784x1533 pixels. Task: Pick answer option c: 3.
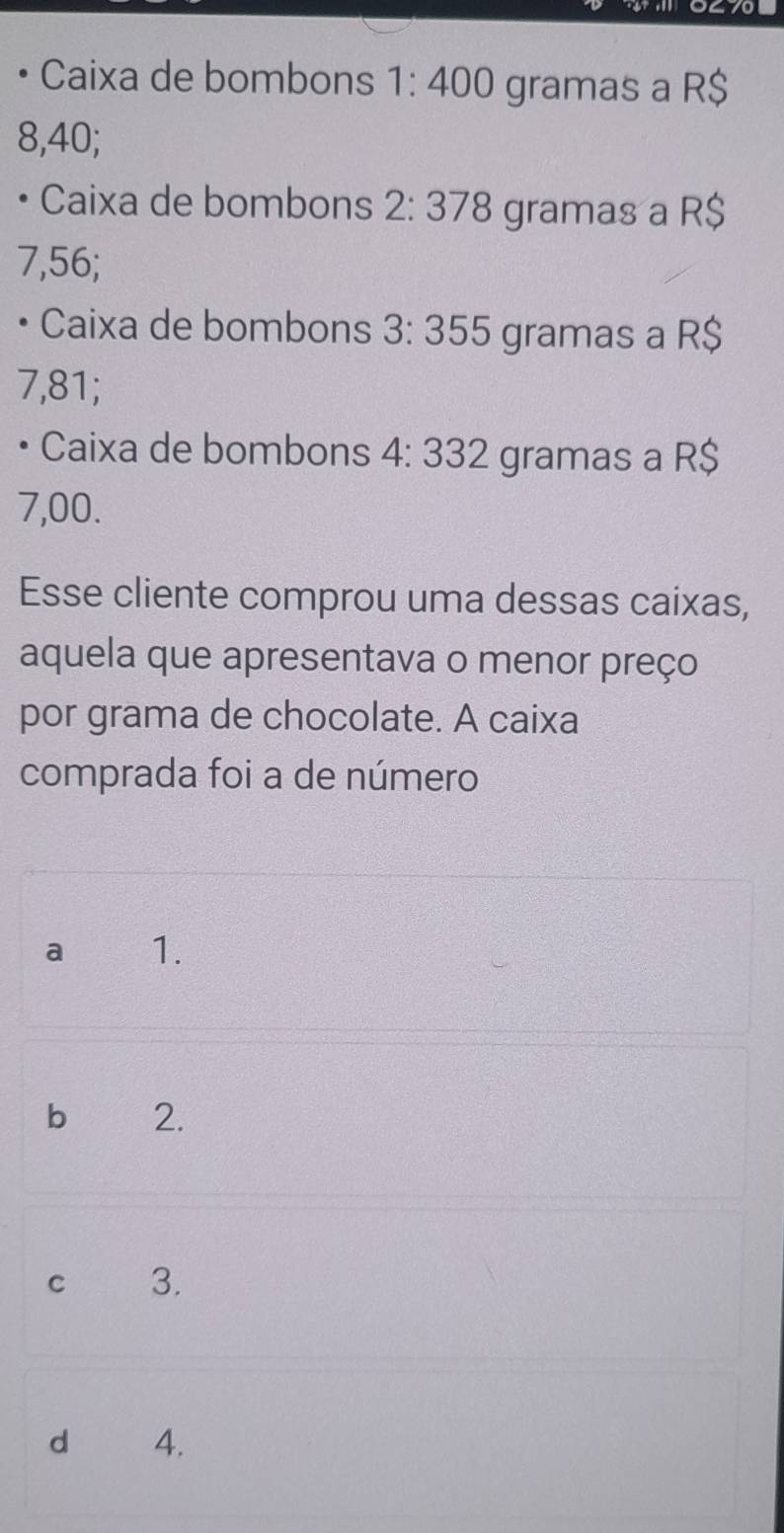[385, 1283]
